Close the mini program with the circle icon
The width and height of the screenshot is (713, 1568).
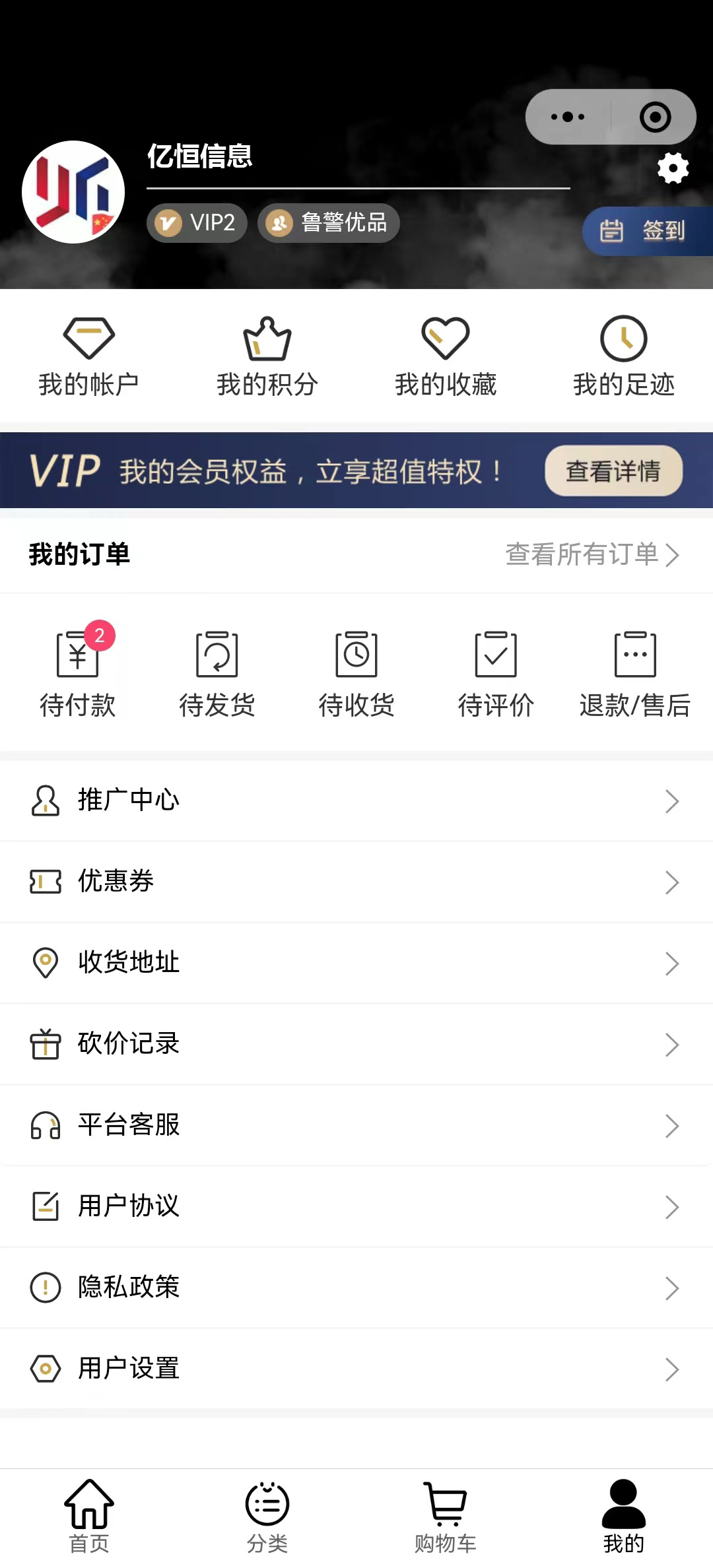point(655,117)
